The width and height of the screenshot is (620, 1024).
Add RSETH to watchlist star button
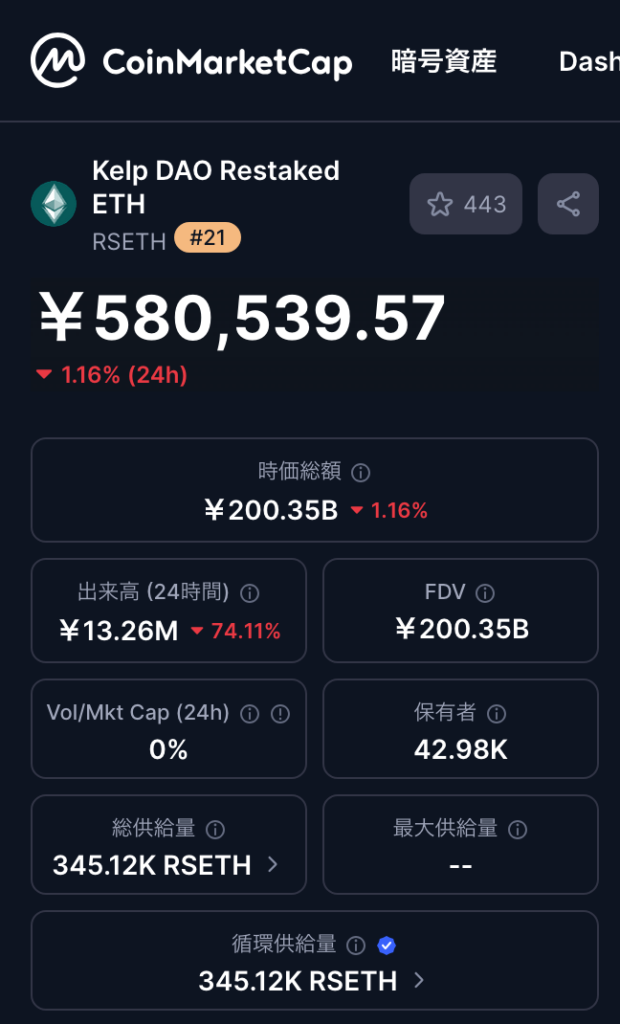(x=466, y=204)
